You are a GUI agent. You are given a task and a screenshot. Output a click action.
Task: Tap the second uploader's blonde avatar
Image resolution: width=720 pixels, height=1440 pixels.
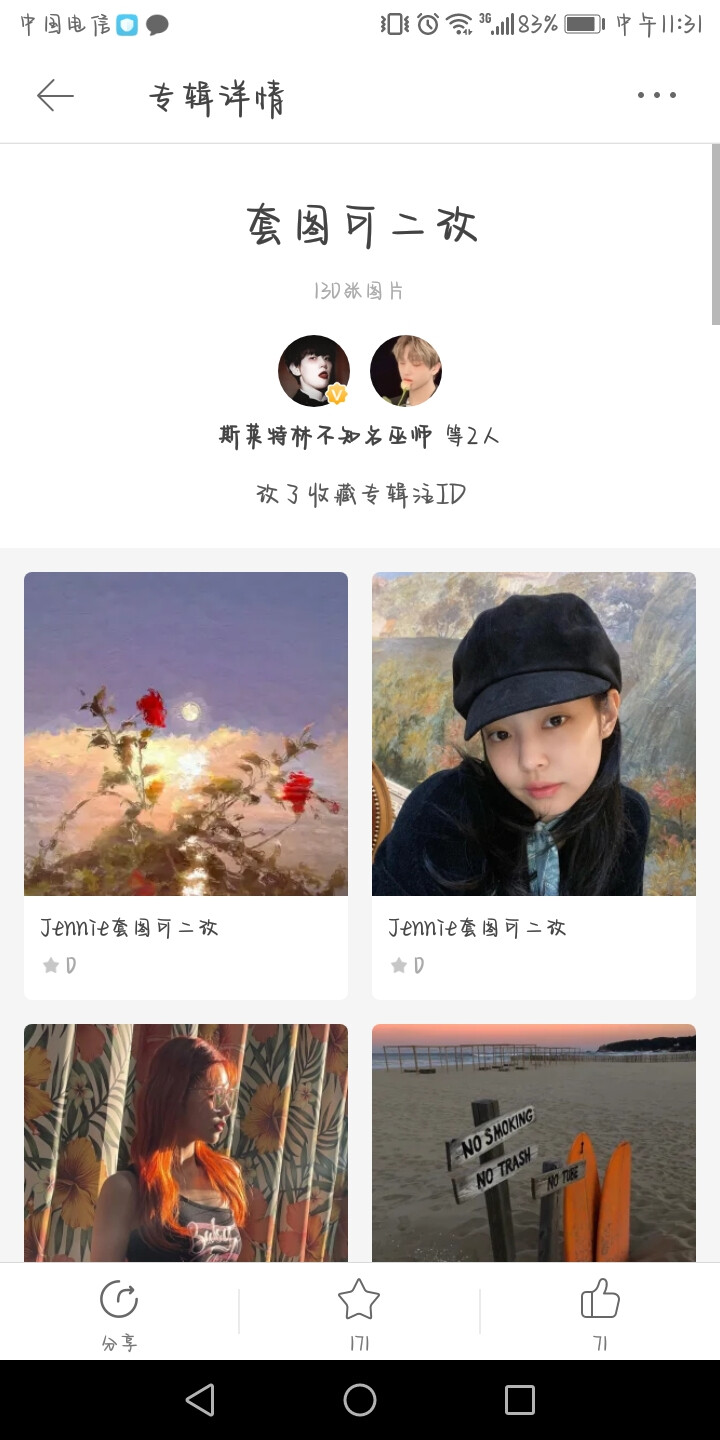tap(405, 370)
